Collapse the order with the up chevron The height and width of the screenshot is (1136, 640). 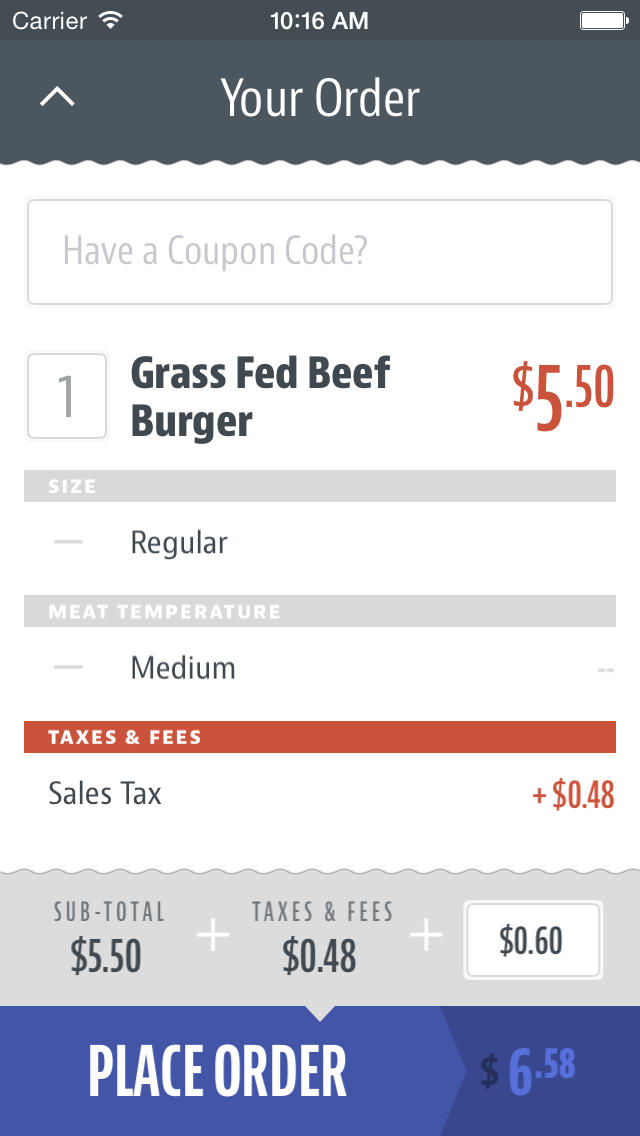57,97
